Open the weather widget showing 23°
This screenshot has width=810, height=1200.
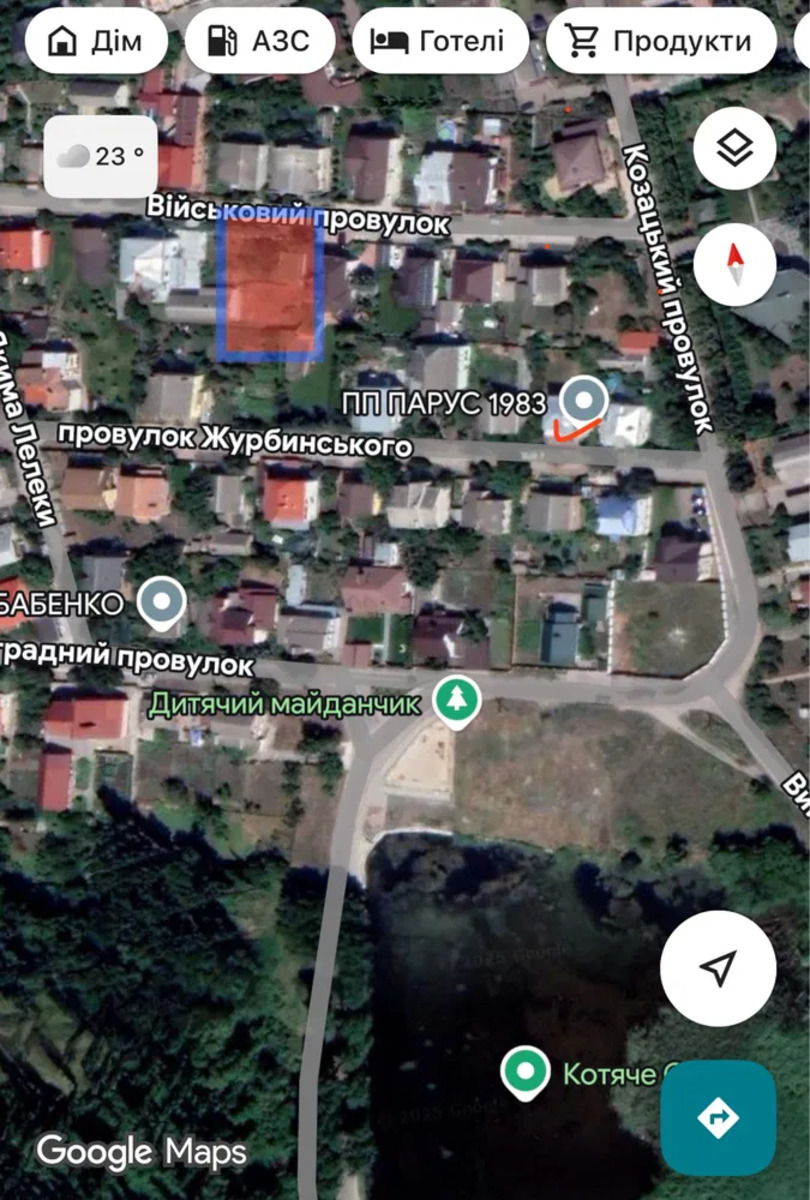[x=101, y=156]
